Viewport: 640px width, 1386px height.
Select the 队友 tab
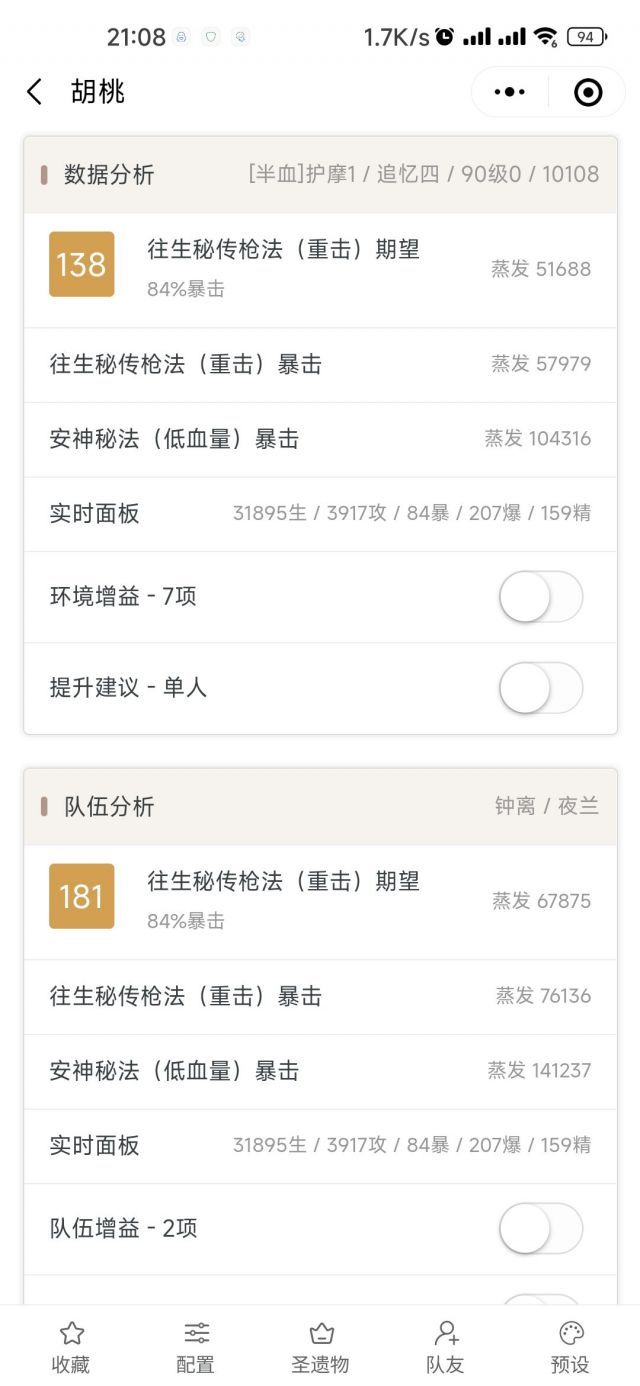(445, 1346)
